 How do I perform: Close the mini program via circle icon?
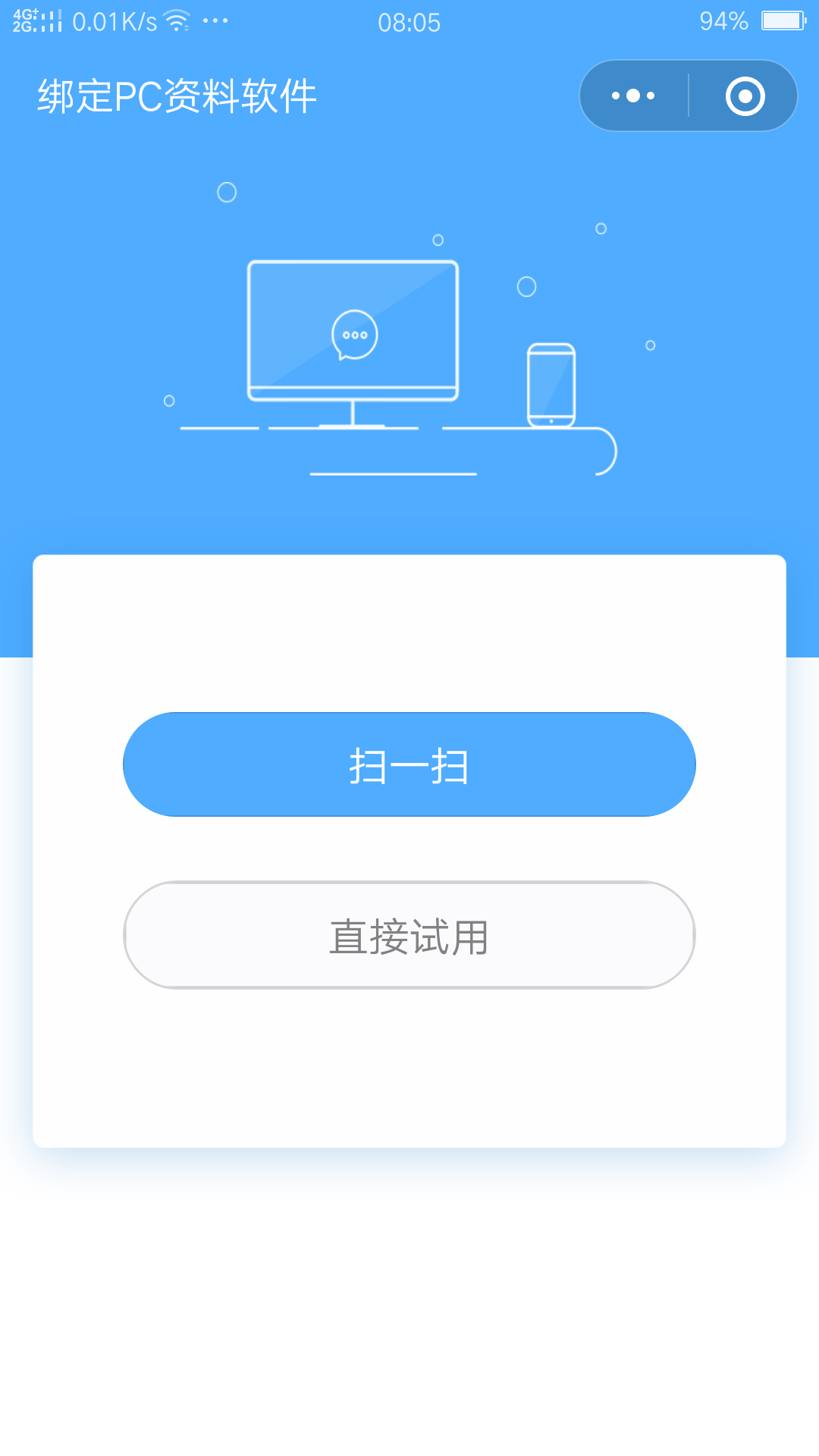click(x=745, y=96)
